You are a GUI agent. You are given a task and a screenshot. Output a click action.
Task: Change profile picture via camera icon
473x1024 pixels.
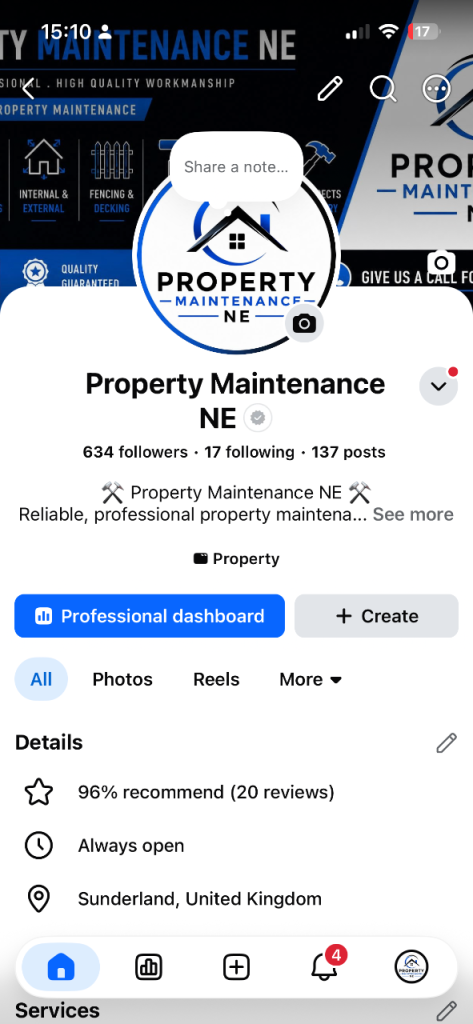(304, 323)
